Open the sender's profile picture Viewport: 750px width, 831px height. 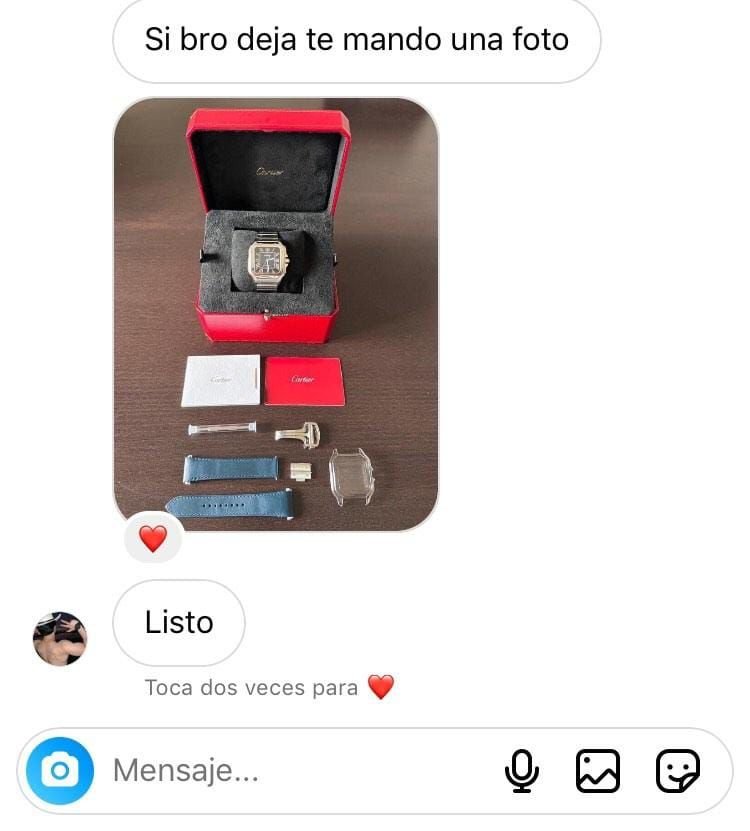pyautogui.click(x=61, y=638)
